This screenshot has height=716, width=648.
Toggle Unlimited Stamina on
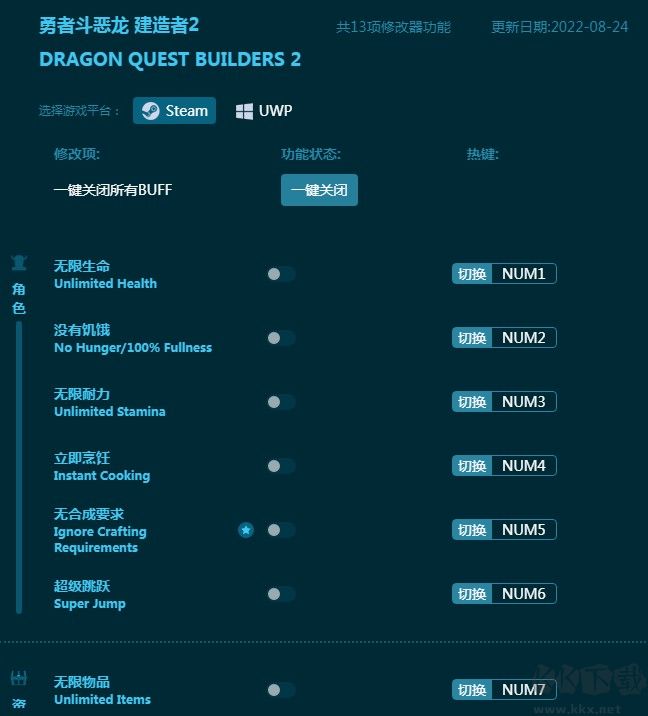point(281,402)
